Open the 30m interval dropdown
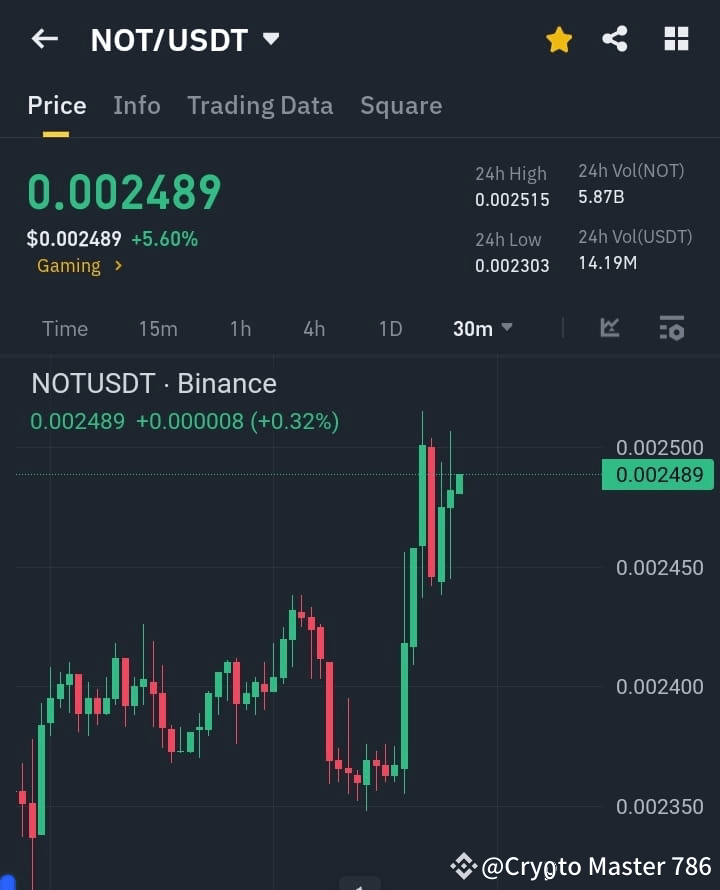 pos(483,328)
